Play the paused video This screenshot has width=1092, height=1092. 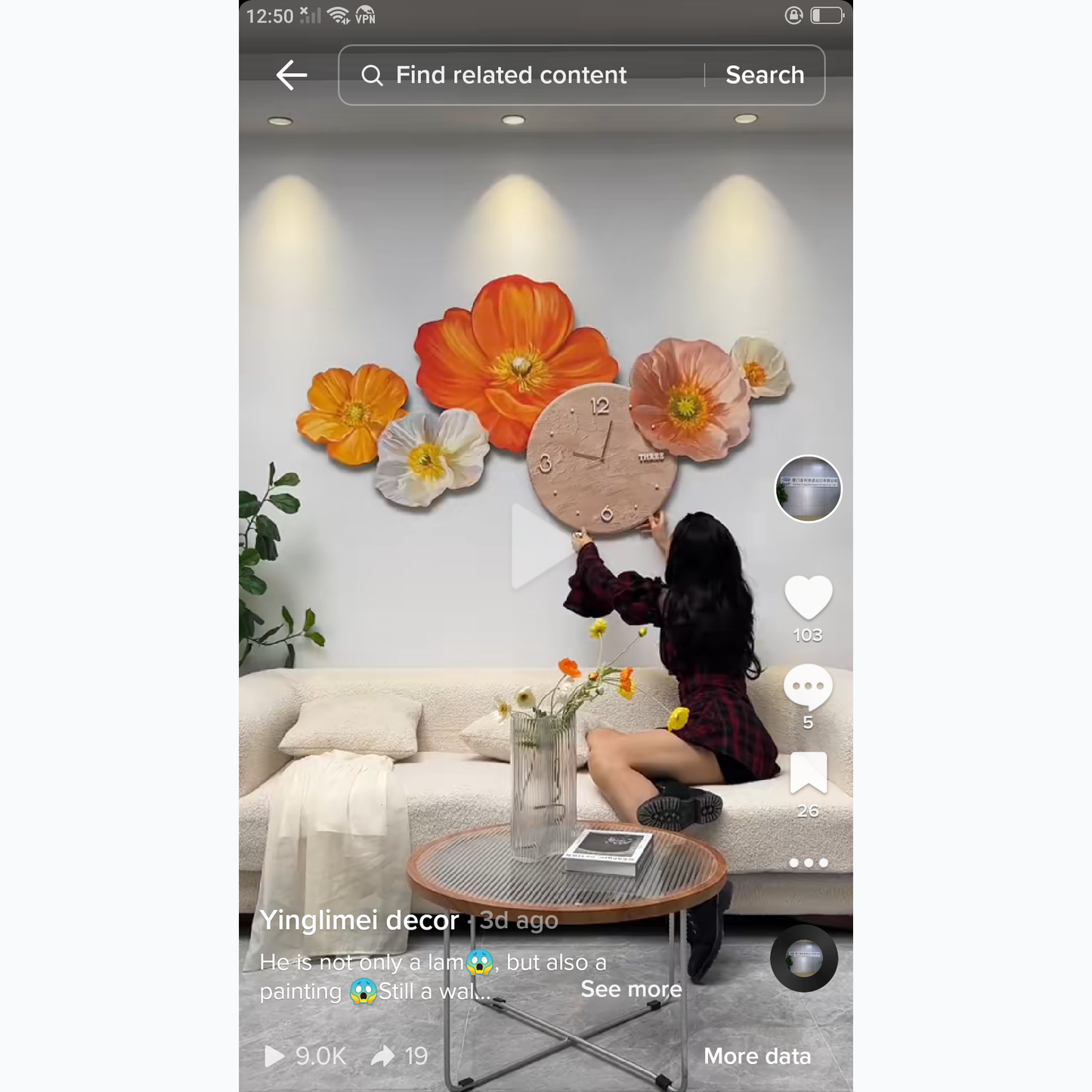pos(538,546)
